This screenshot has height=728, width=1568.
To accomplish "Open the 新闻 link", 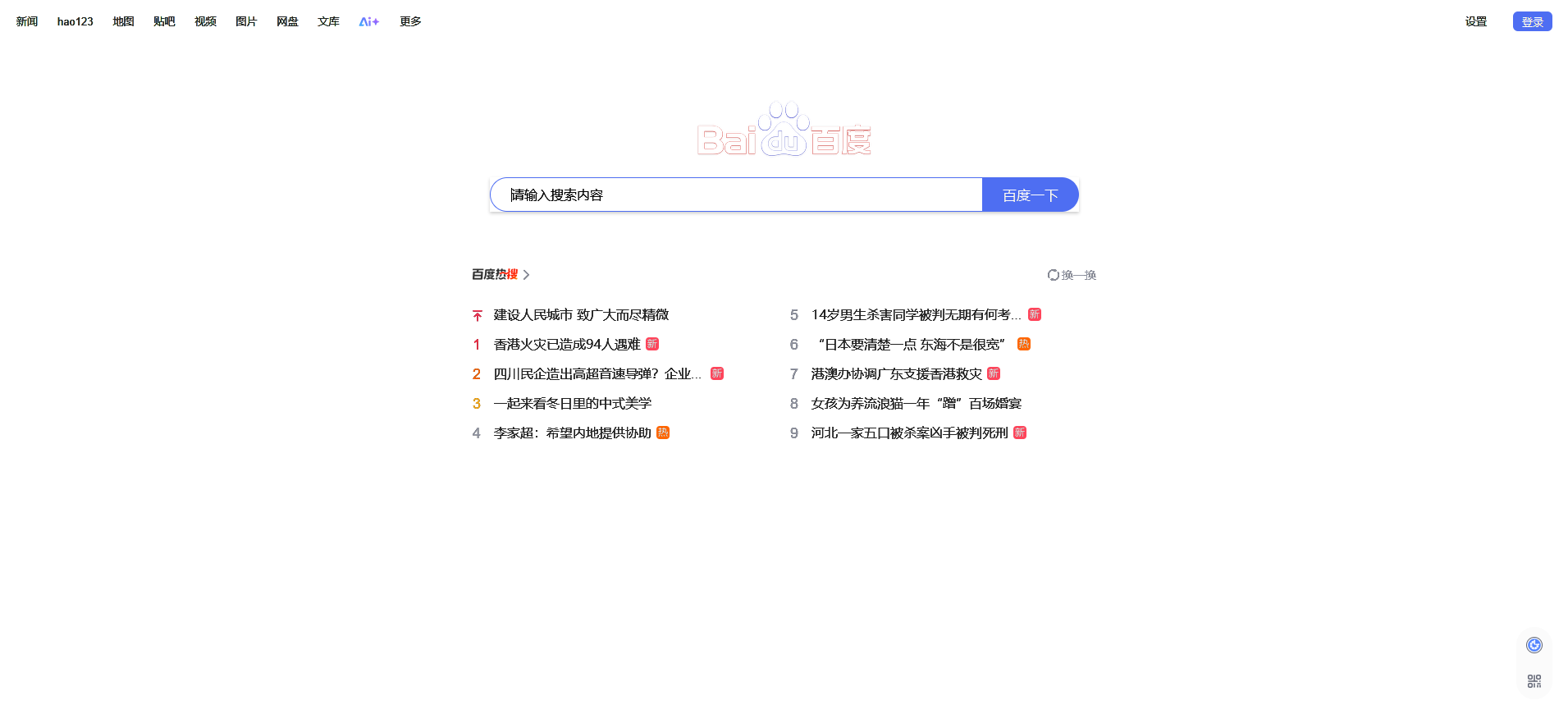I will click(x=27, y=21).
